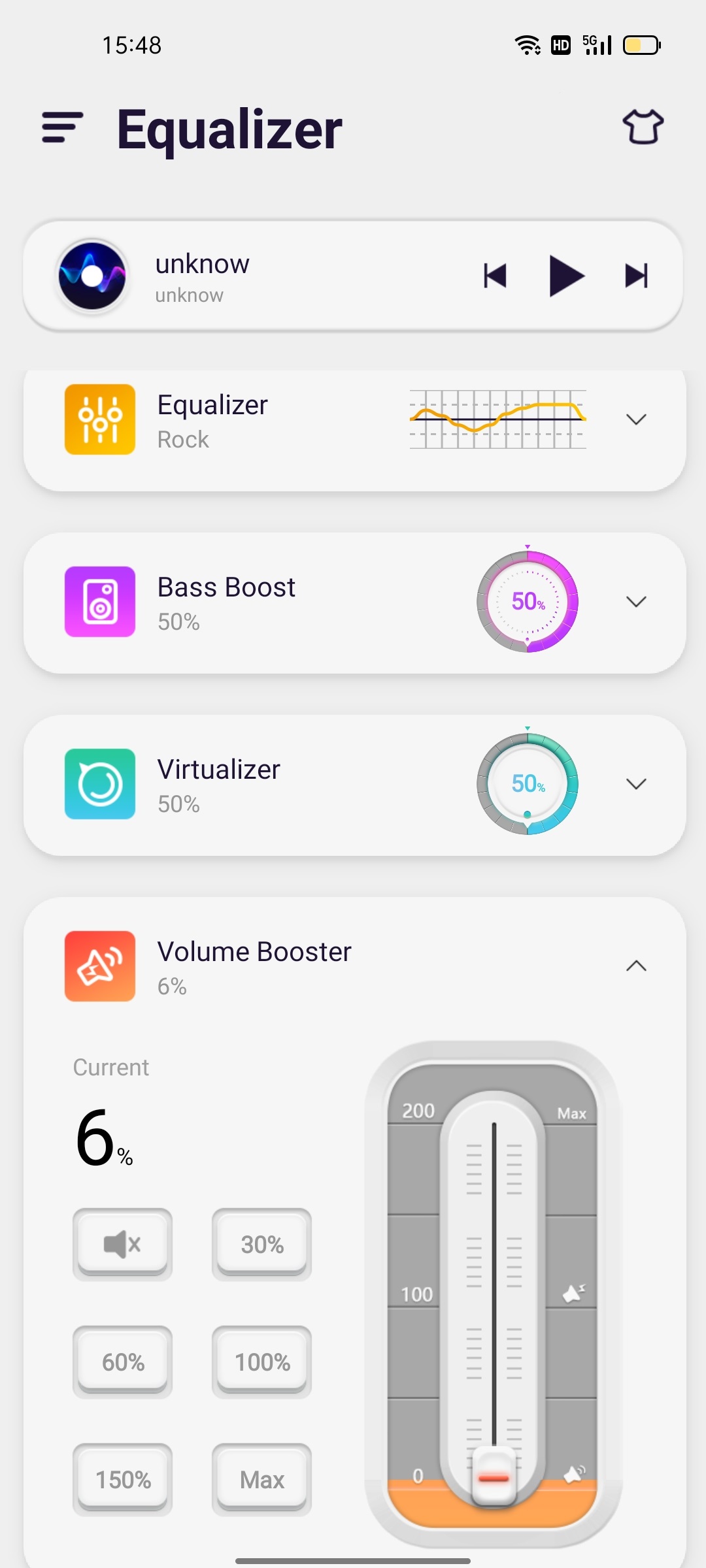This screenshot has height=1568, width=706.
Task: Tap the Bass Boost 50% dial
Action: click(x=528, y=602)
